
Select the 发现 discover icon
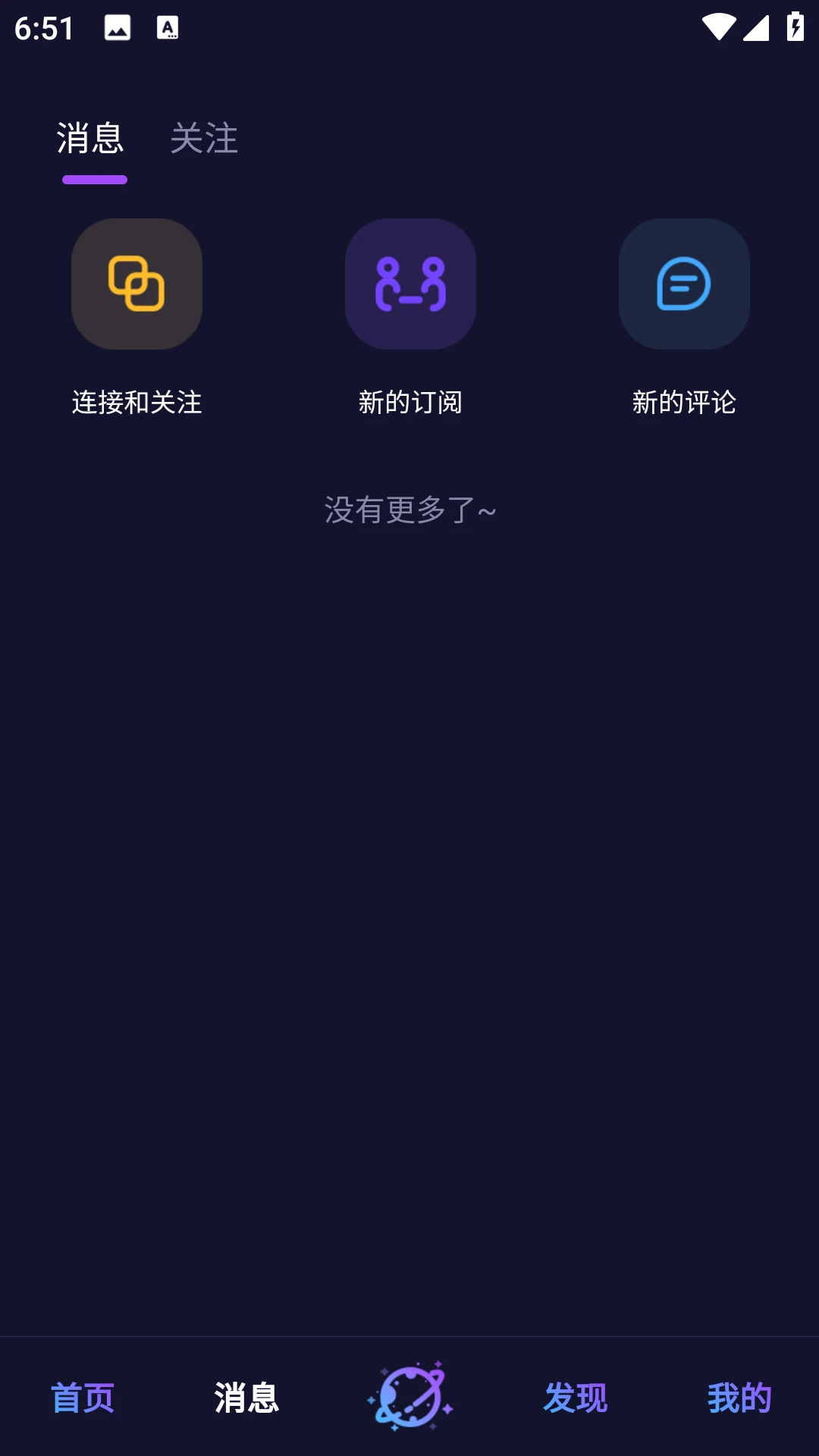click(575, 1399)
